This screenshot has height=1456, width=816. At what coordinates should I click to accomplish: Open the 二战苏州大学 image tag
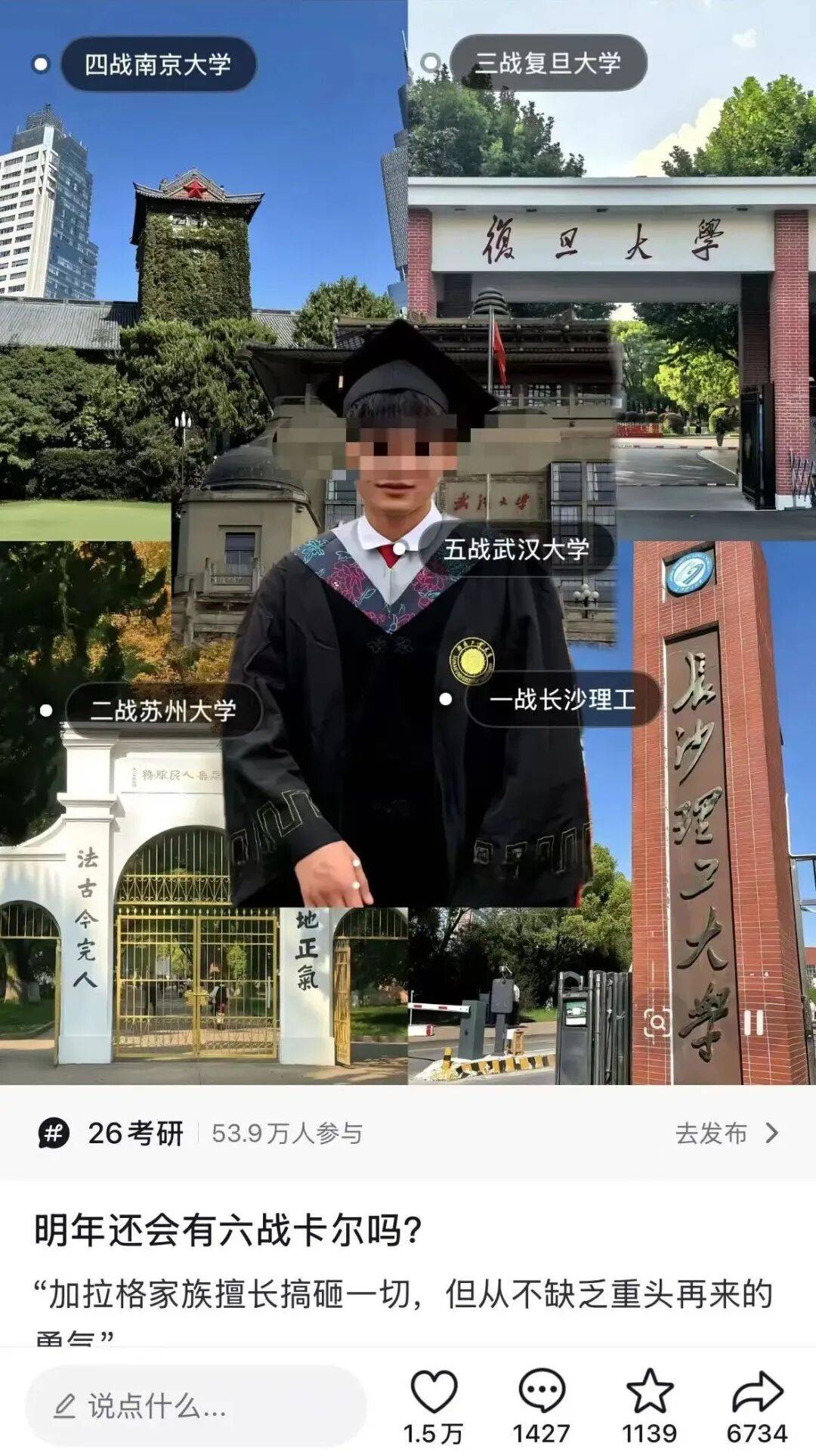click(x=163, y=710)
